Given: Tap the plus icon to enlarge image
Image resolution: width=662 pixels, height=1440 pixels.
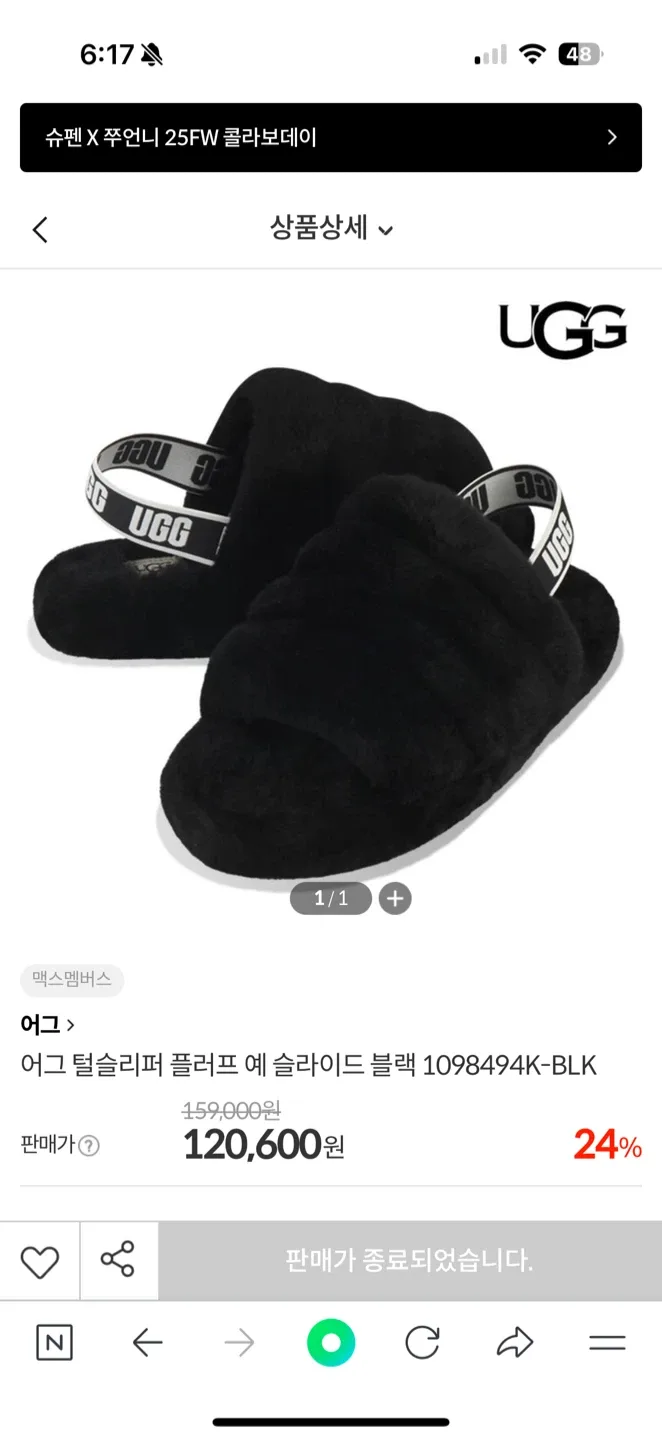Looking at the screenshot, I should 395,898.
